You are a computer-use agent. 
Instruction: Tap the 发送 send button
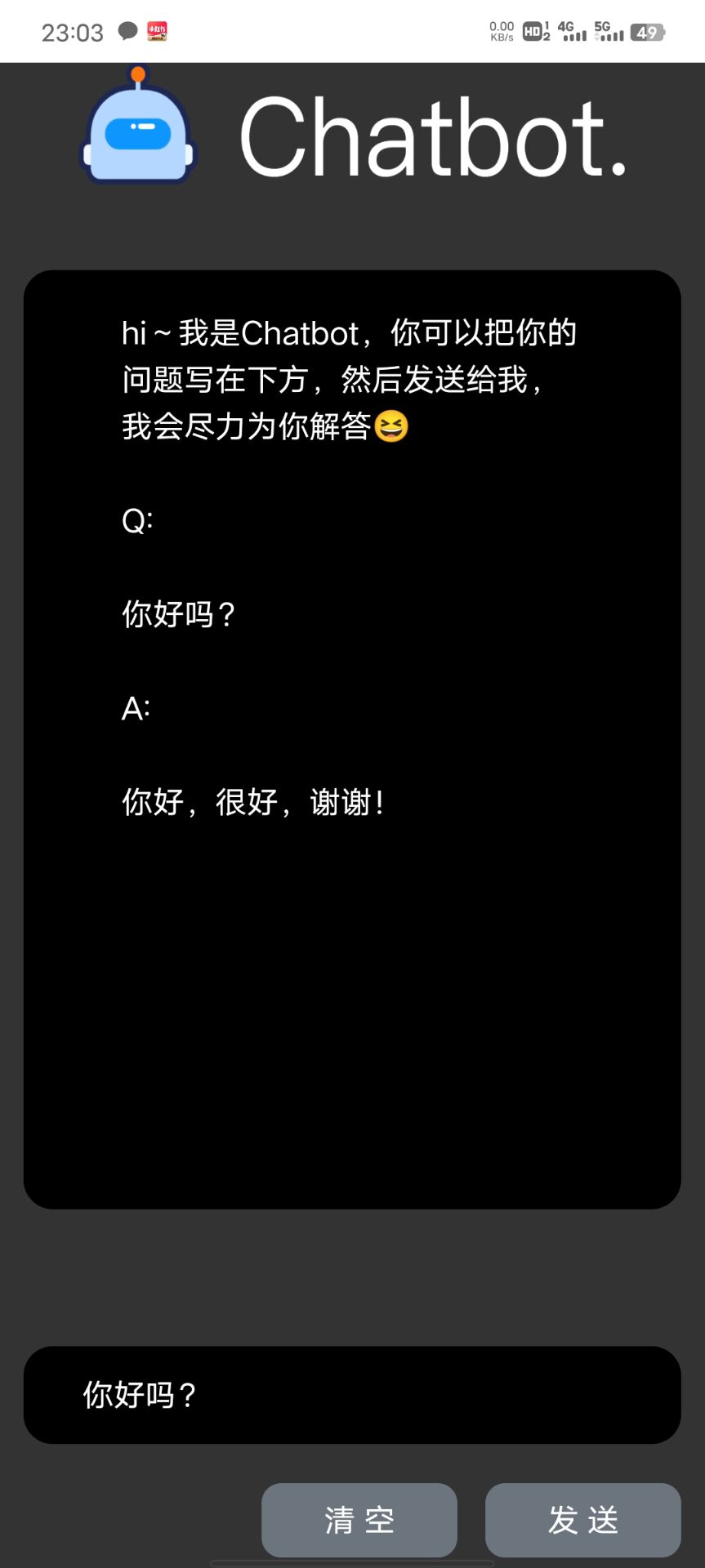click(582, 1520)
